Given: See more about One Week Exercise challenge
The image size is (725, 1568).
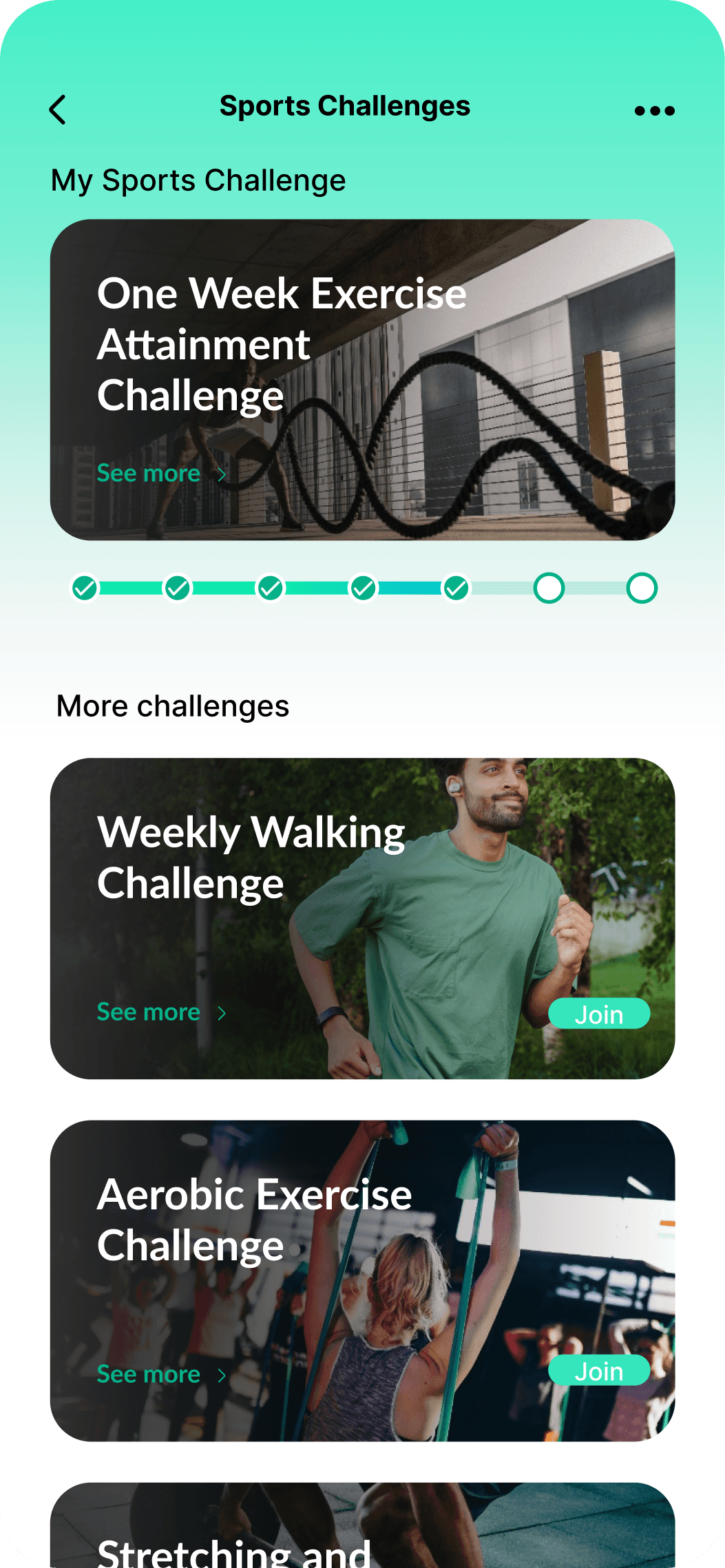Looking at the screenshot, I should point(161,474).
